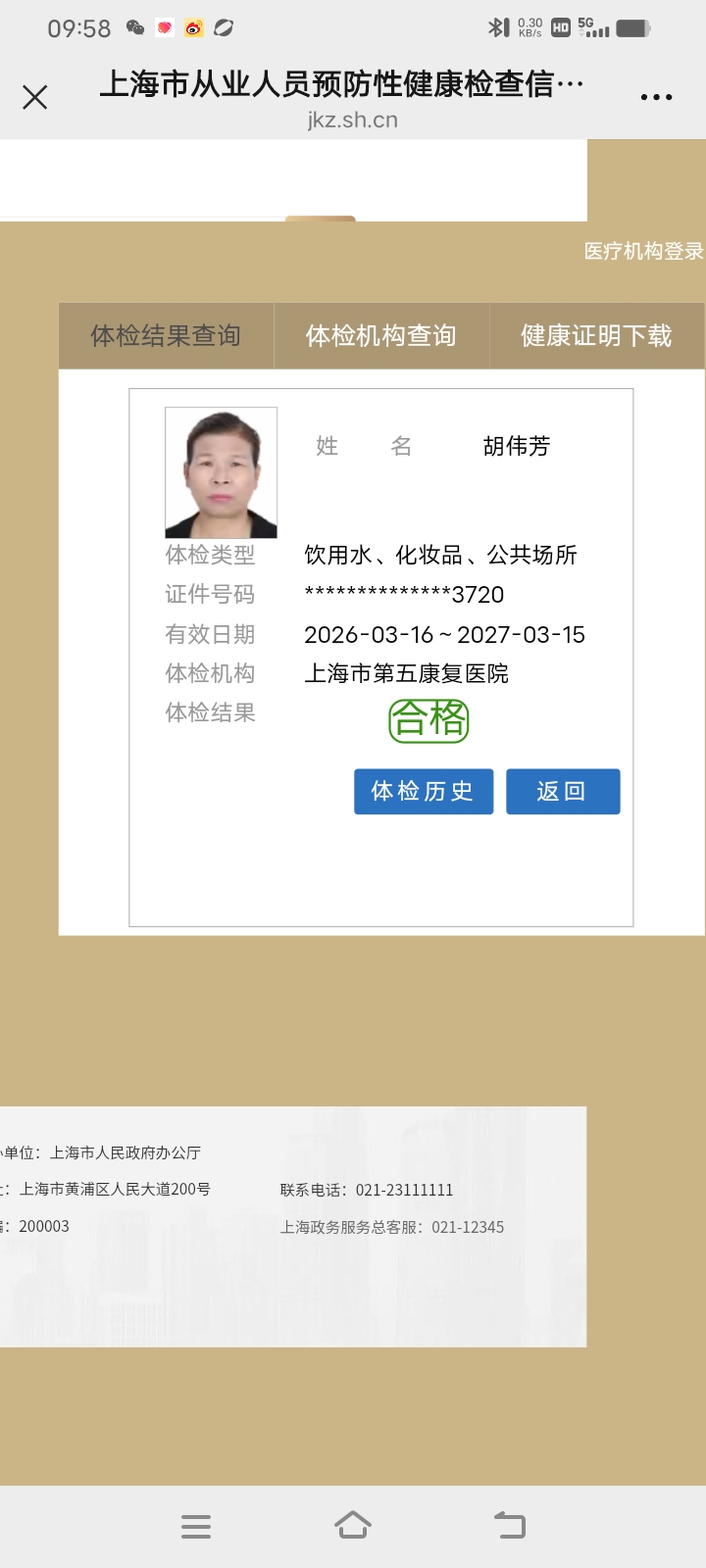The width and height of the screenshot is (706, 1568).
Task: Open the three-dot overflow menu
Action: (656, 97)
